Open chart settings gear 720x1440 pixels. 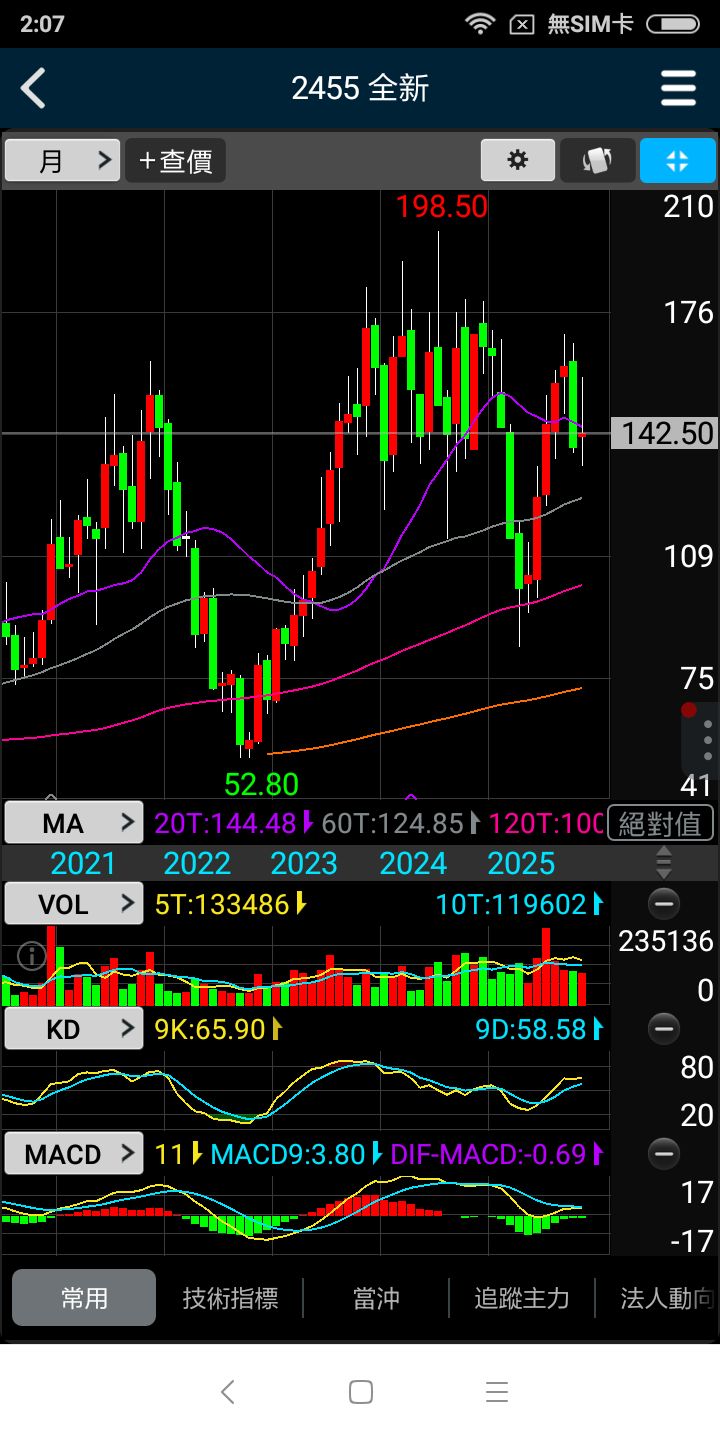click(518, 160)
